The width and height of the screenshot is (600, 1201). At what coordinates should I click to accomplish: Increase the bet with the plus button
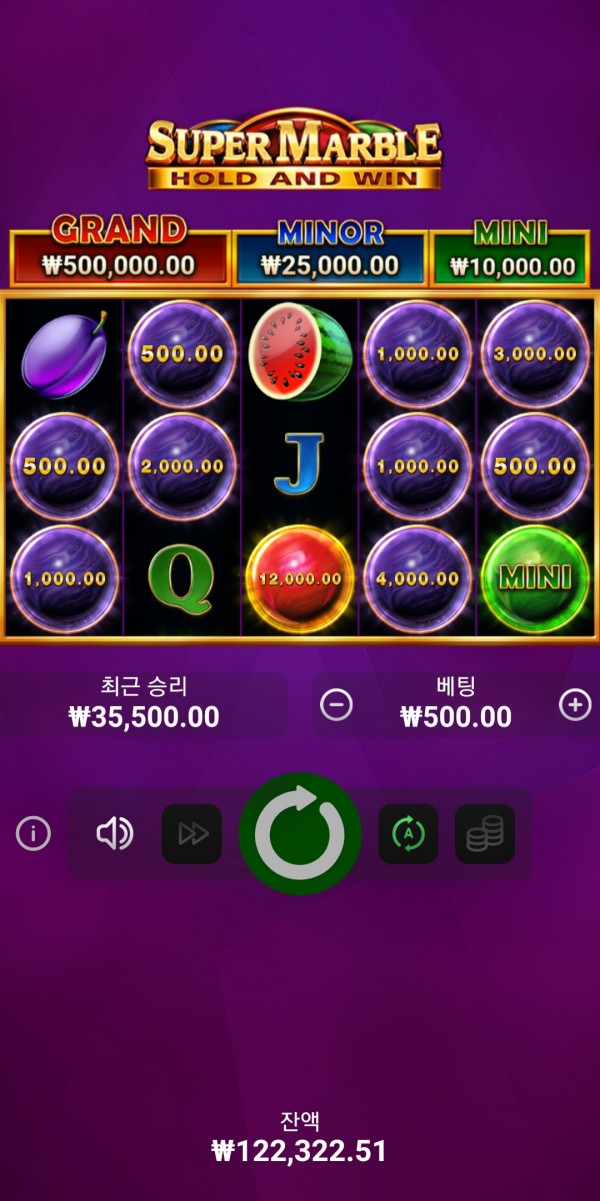click(x=574, y=705)
